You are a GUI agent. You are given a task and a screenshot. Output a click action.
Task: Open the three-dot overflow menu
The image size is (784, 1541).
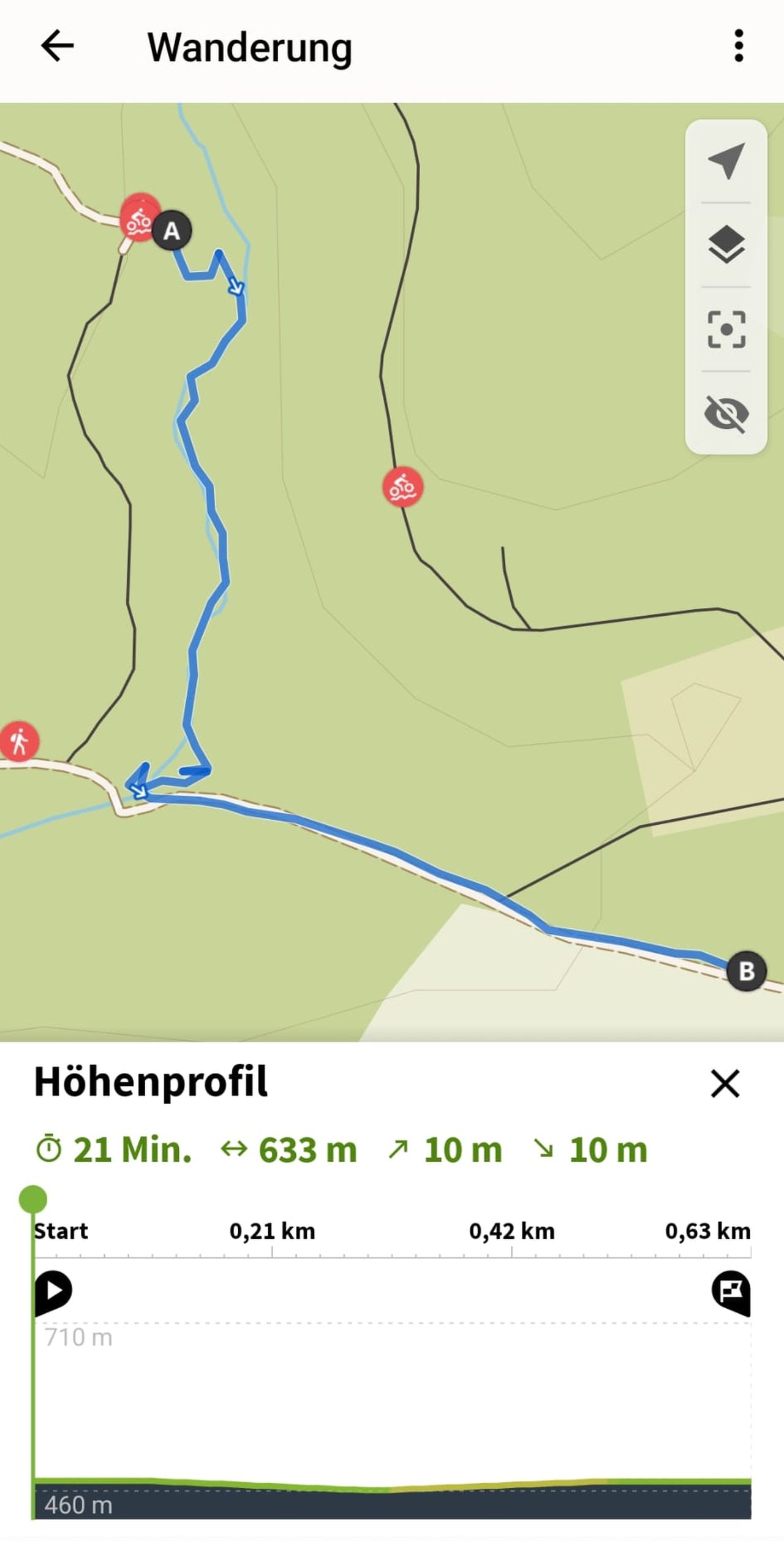739,46
